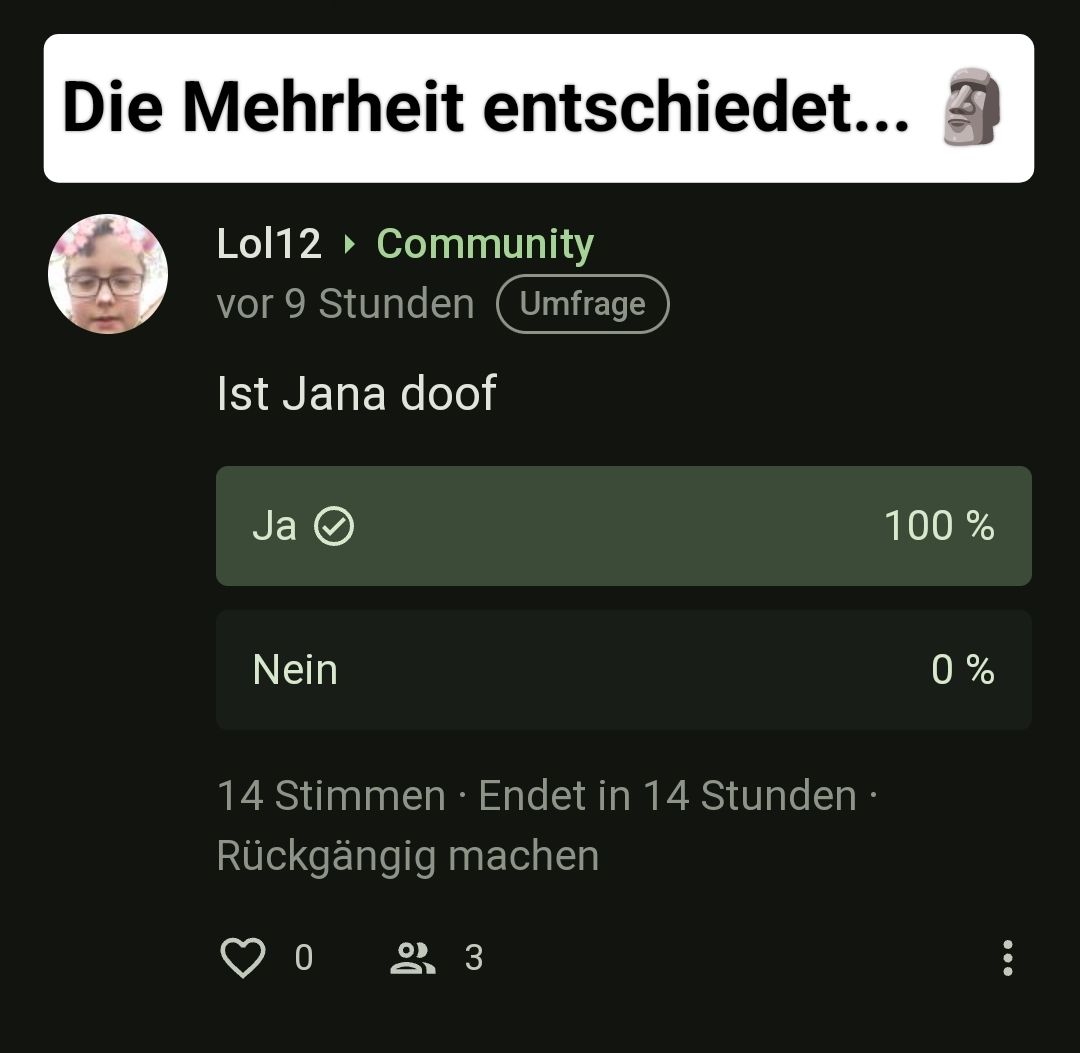Tap Rückgängig machen to undo the vote

[408, 856]
